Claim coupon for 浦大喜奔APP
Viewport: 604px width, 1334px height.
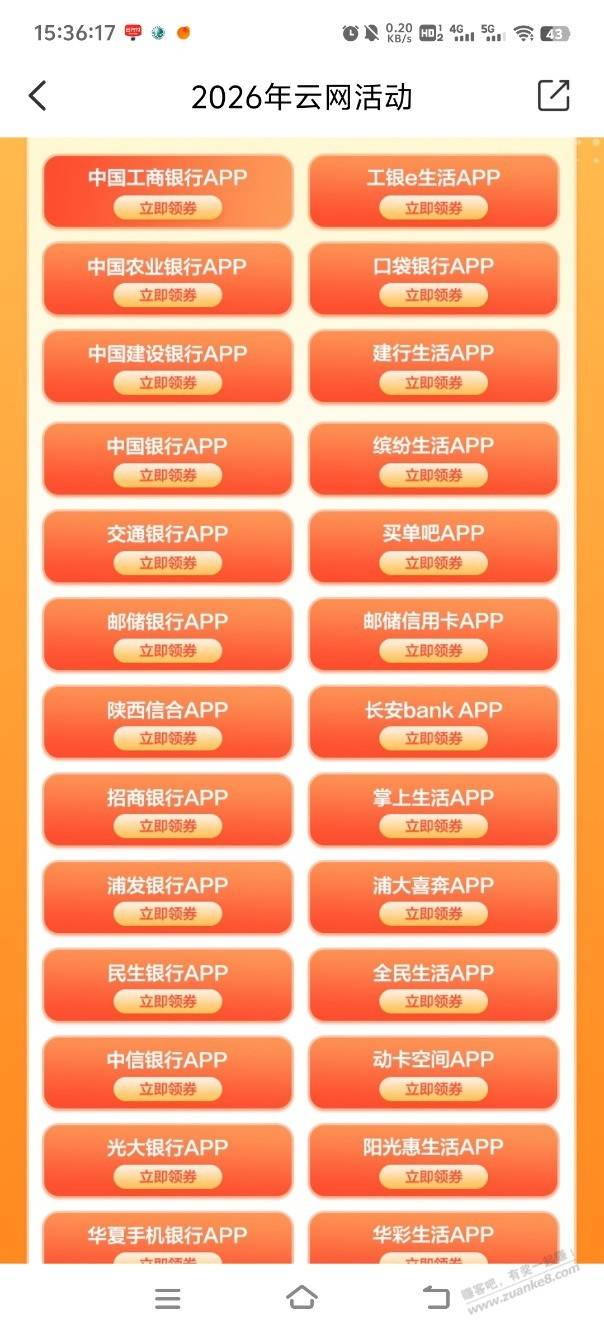pos(433,913)
